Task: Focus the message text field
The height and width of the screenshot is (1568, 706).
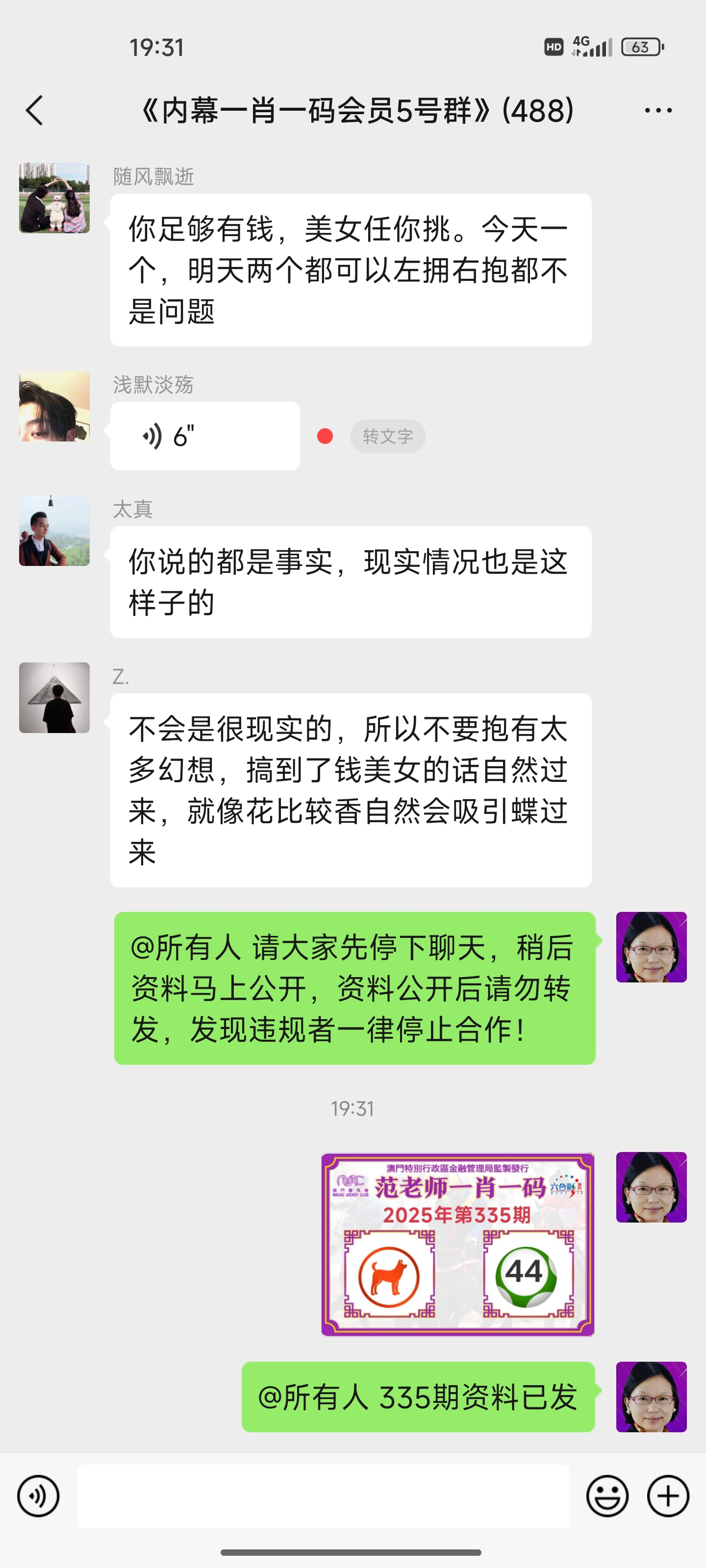Action: (323, 1495)
